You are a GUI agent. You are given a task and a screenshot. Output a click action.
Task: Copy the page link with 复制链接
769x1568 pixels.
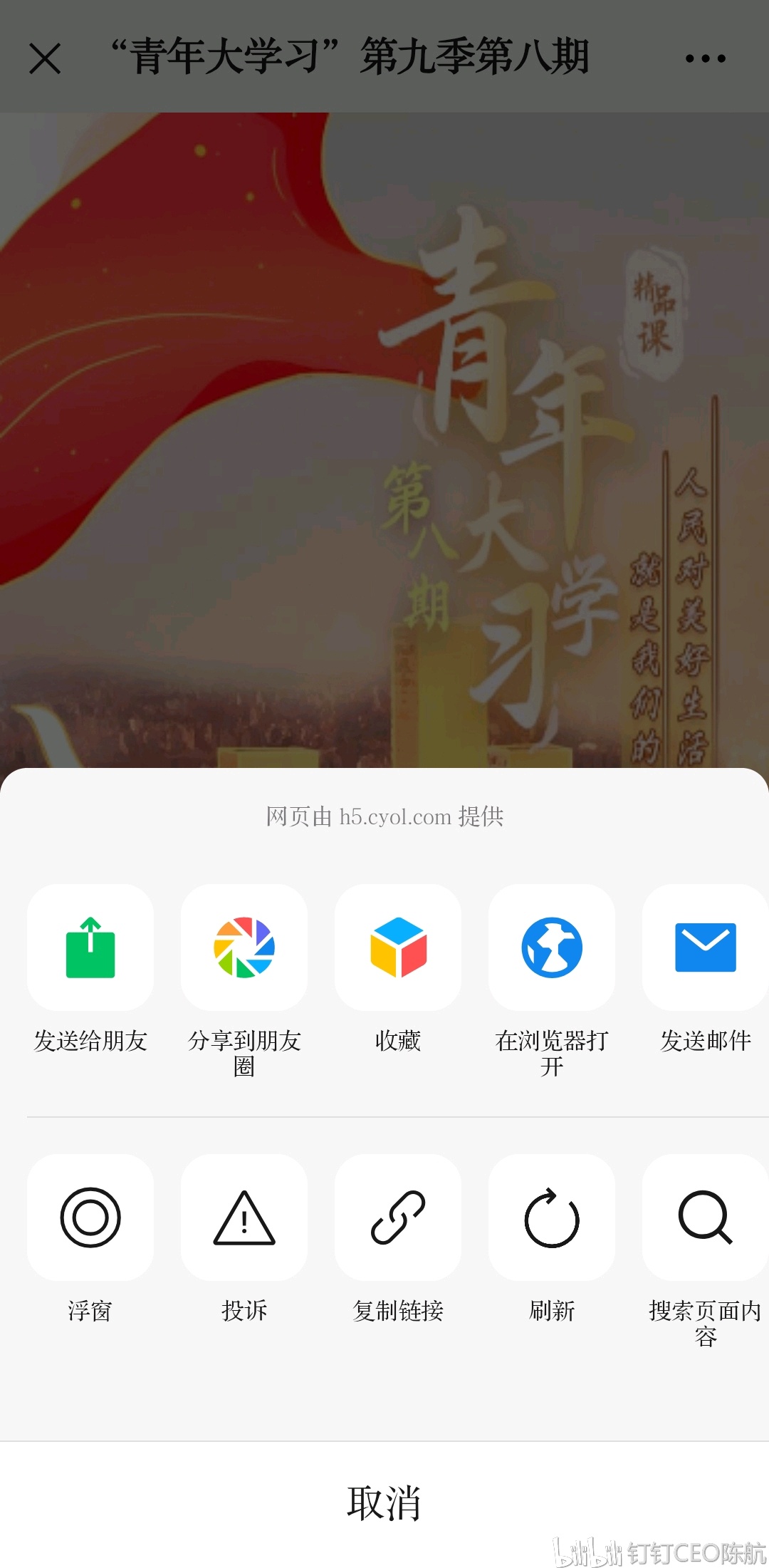tap(398, 1217)
